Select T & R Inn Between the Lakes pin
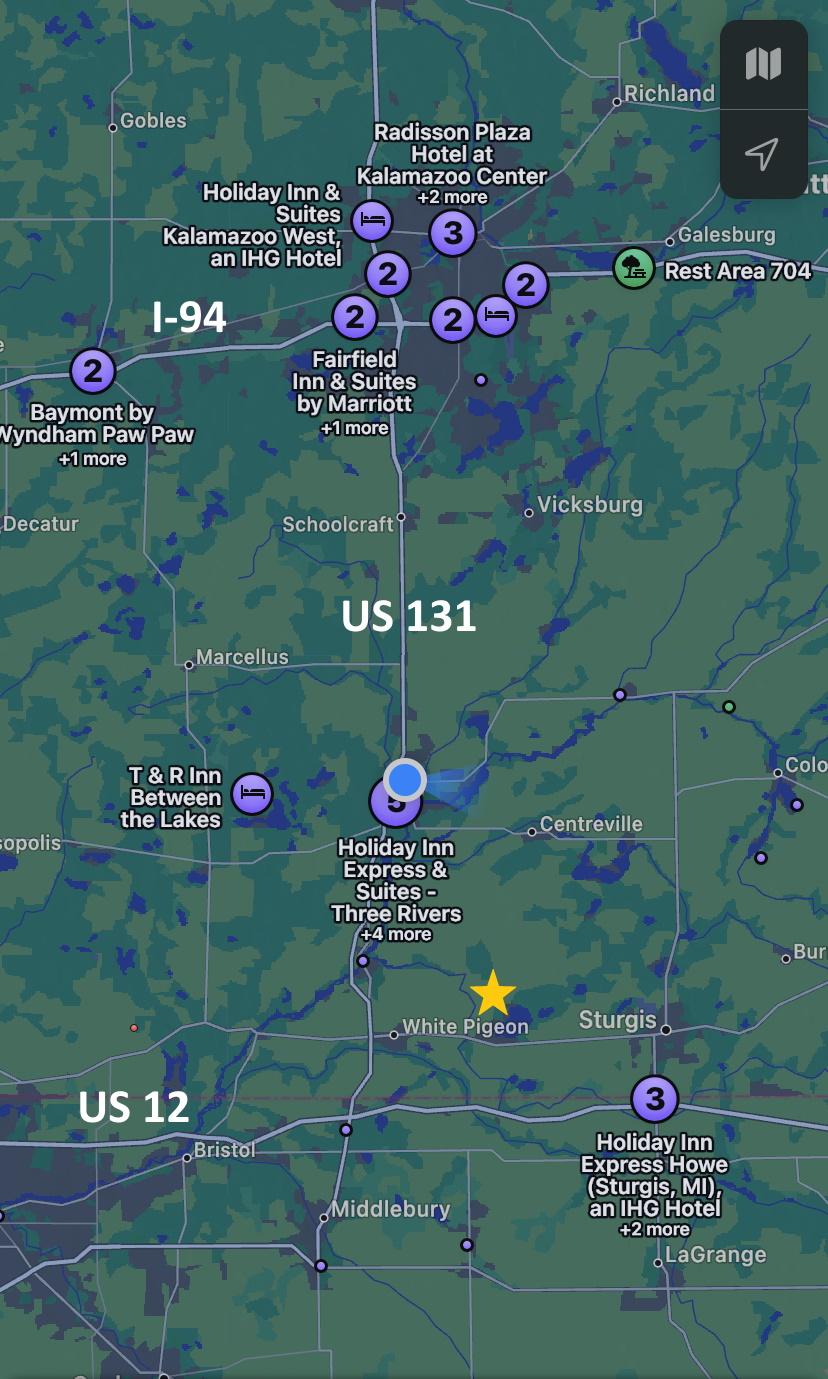This screenshot has height=1379, width=828. [252, 794]
